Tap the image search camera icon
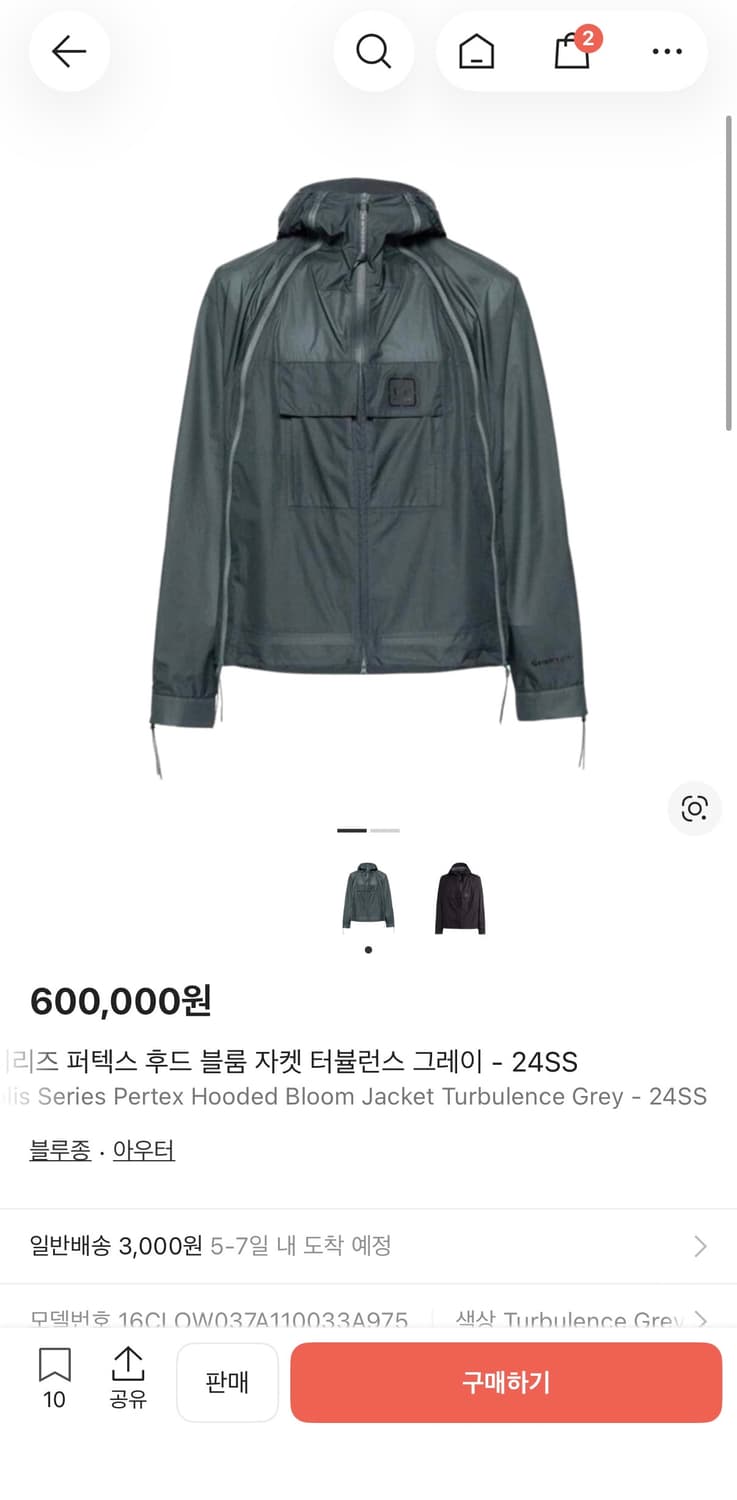This screenshot has height=1500, width=737. [694, 809]
